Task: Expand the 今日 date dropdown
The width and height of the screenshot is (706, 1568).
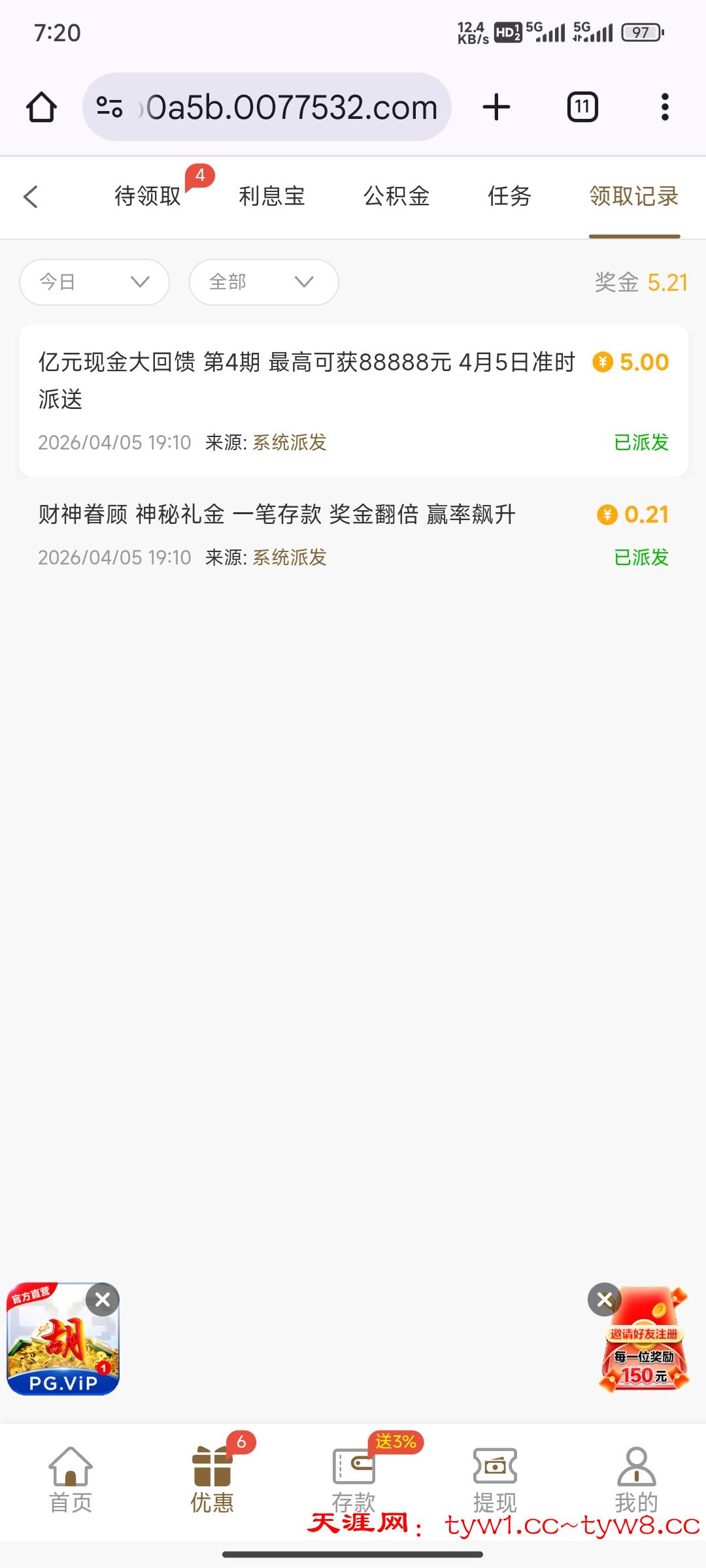Action: [95, 282]
